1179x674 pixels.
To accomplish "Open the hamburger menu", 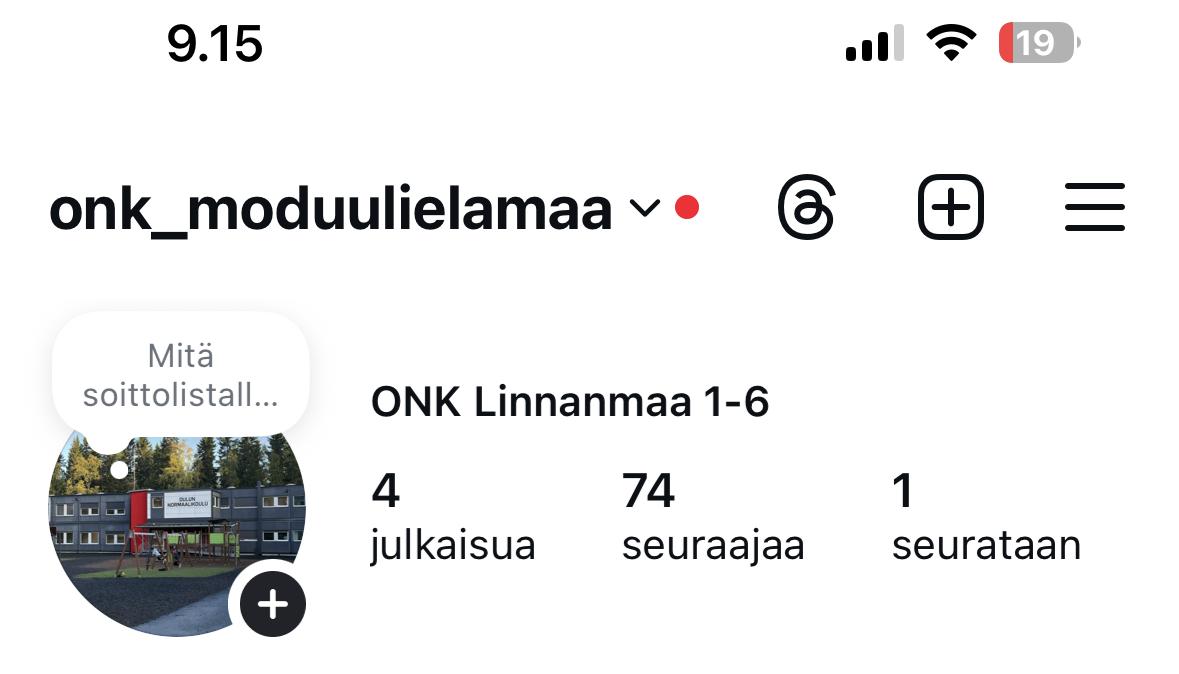I will [x=1095, y=208].
